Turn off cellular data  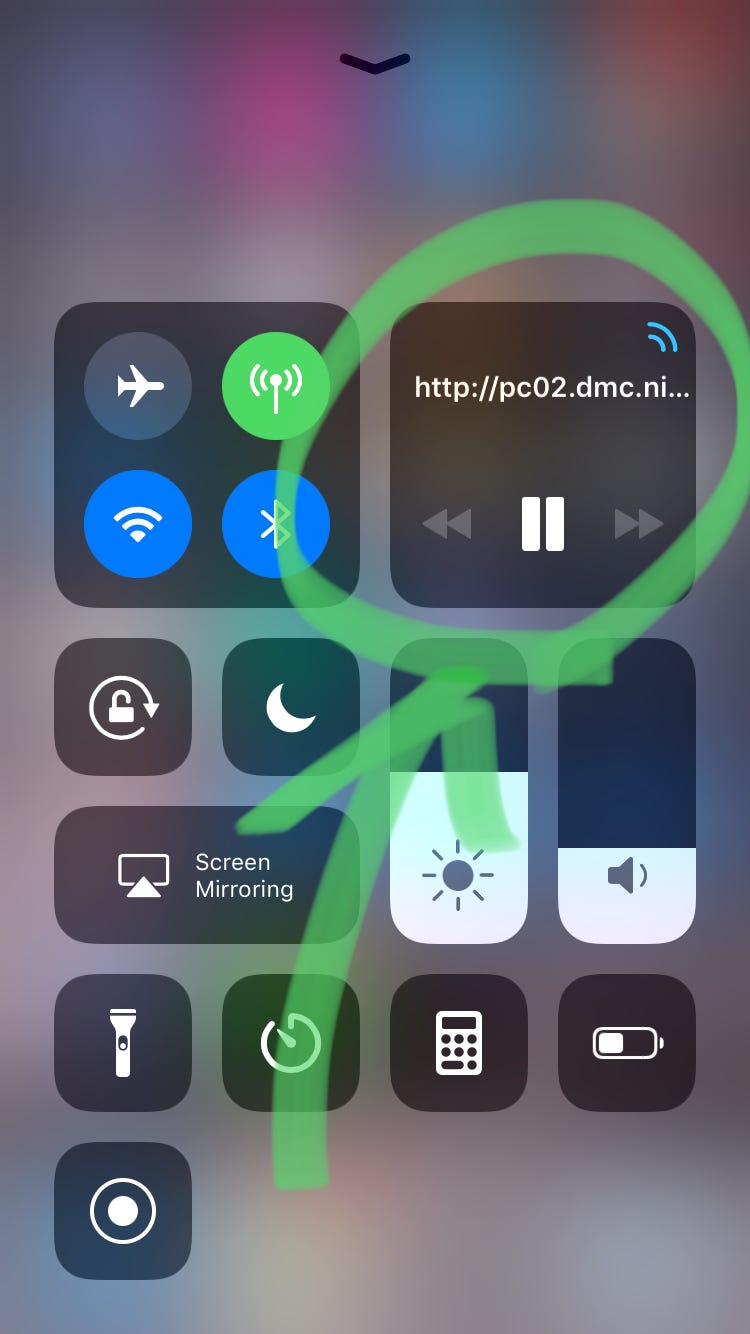pos(275,386)
